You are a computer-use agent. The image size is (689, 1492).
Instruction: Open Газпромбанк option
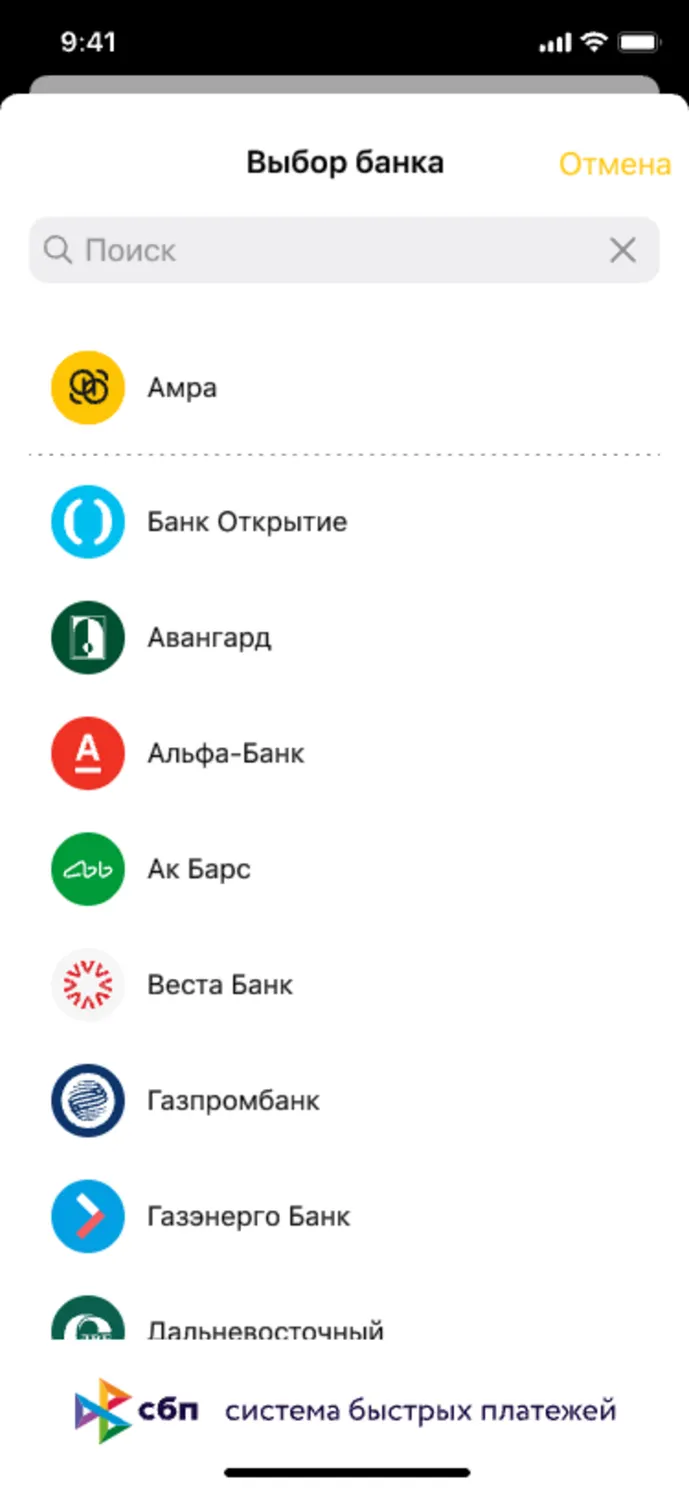(344, 1101)
